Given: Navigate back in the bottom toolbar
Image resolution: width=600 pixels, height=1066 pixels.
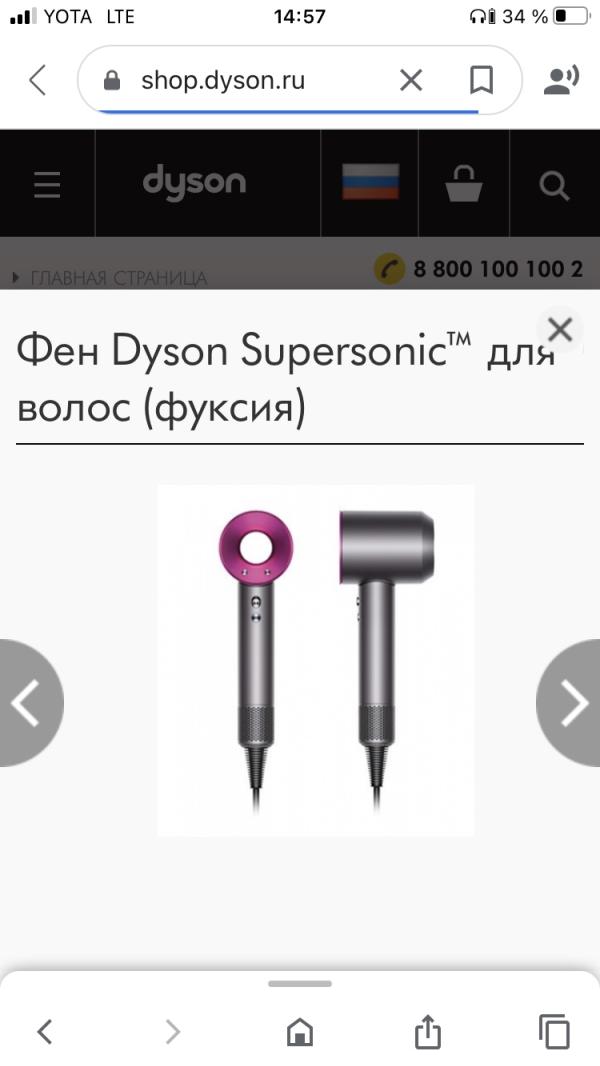Looking at the screenshot, I should (x=45, y=1031).
